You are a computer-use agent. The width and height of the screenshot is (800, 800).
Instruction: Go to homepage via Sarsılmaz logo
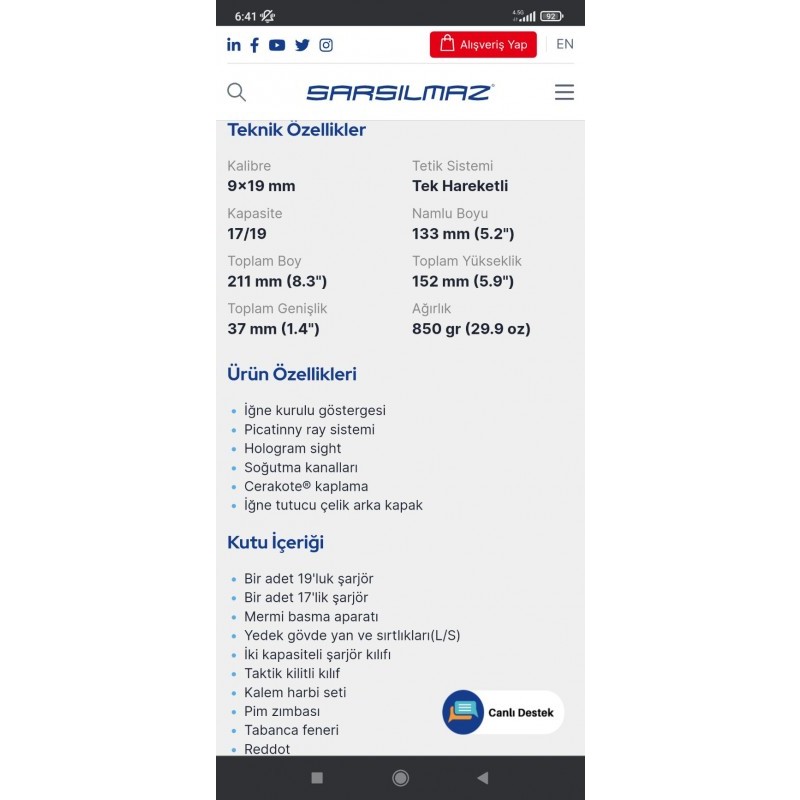(400, 93)
